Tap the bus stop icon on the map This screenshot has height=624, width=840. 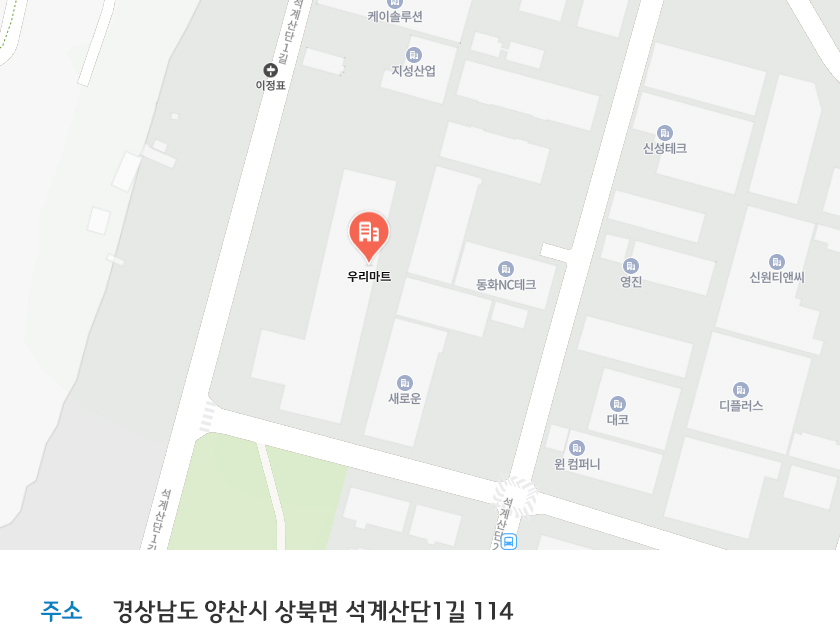pos(509,541)
